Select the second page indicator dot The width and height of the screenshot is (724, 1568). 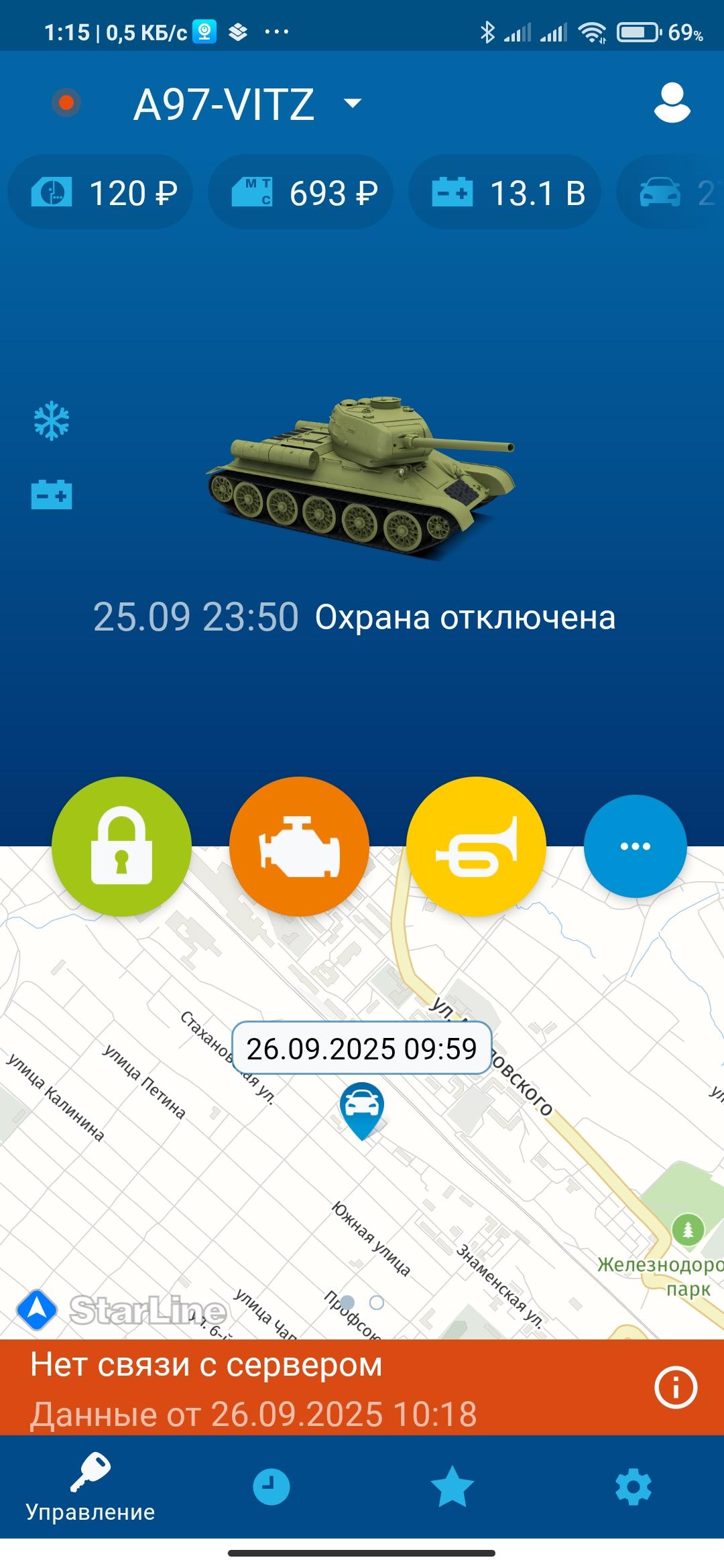coord(377,1303)
